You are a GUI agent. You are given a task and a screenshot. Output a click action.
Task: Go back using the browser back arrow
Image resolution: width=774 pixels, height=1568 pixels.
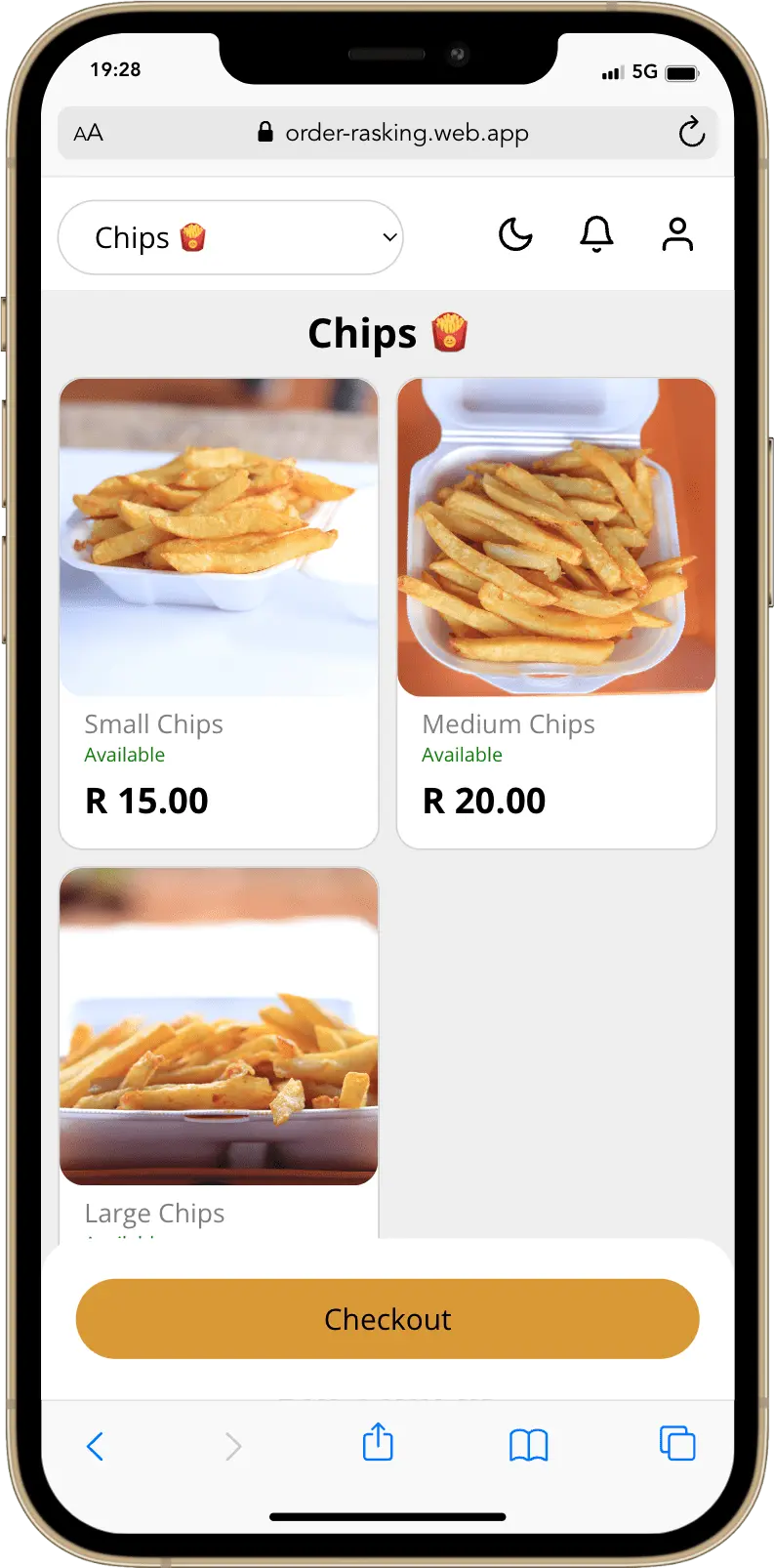click(95, 1446)
